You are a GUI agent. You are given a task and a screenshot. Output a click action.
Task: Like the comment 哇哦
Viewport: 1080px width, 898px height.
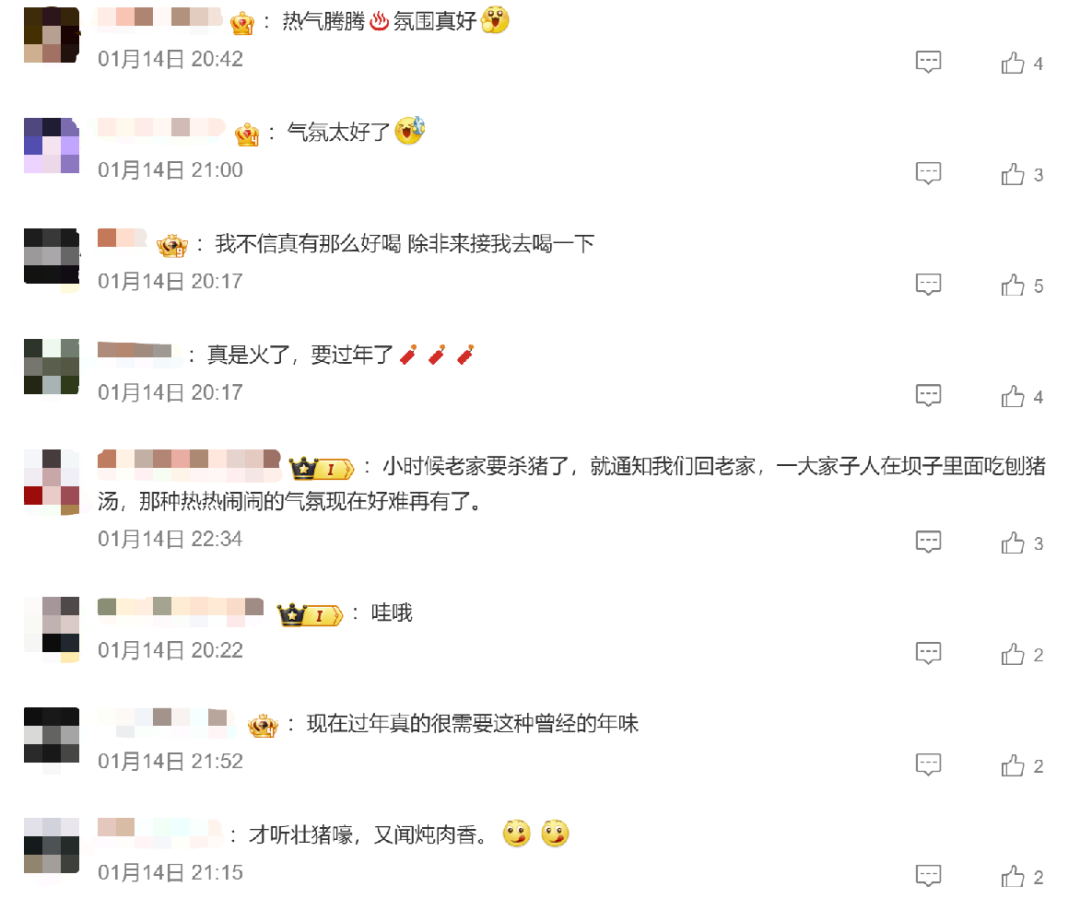point(1013,655)
